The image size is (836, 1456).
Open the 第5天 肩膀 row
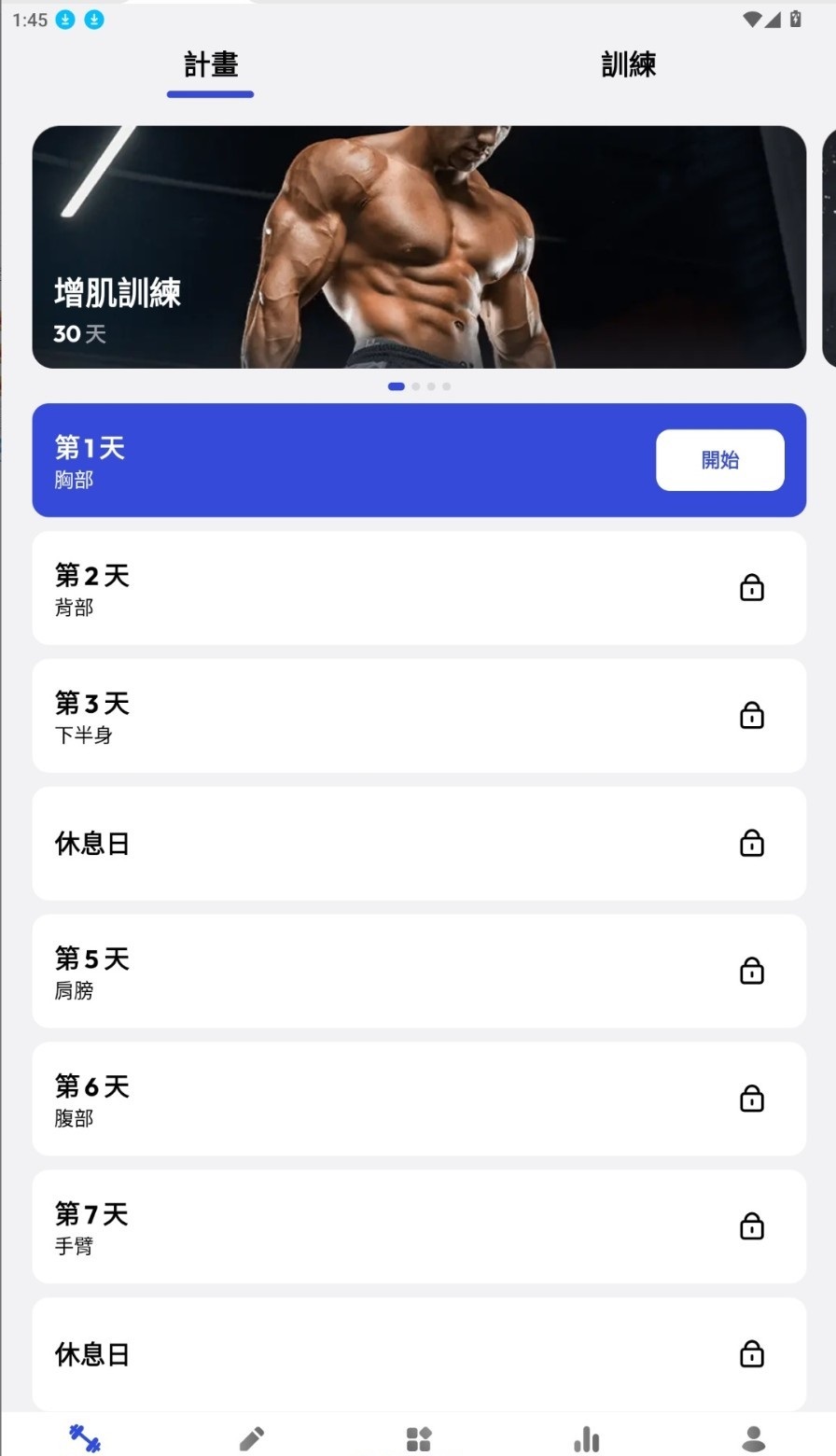click(x=419, y=972)
